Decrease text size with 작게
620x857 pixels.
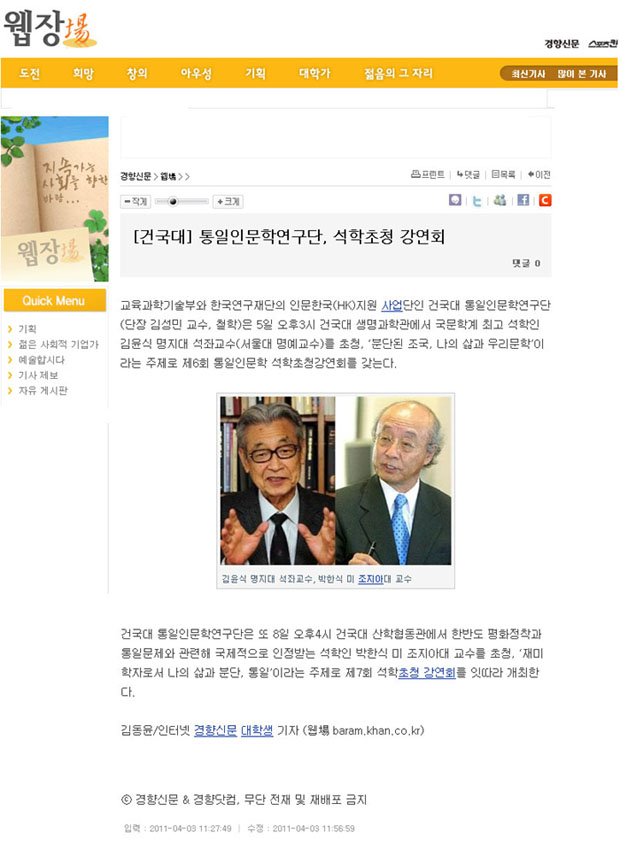point(135,201)
